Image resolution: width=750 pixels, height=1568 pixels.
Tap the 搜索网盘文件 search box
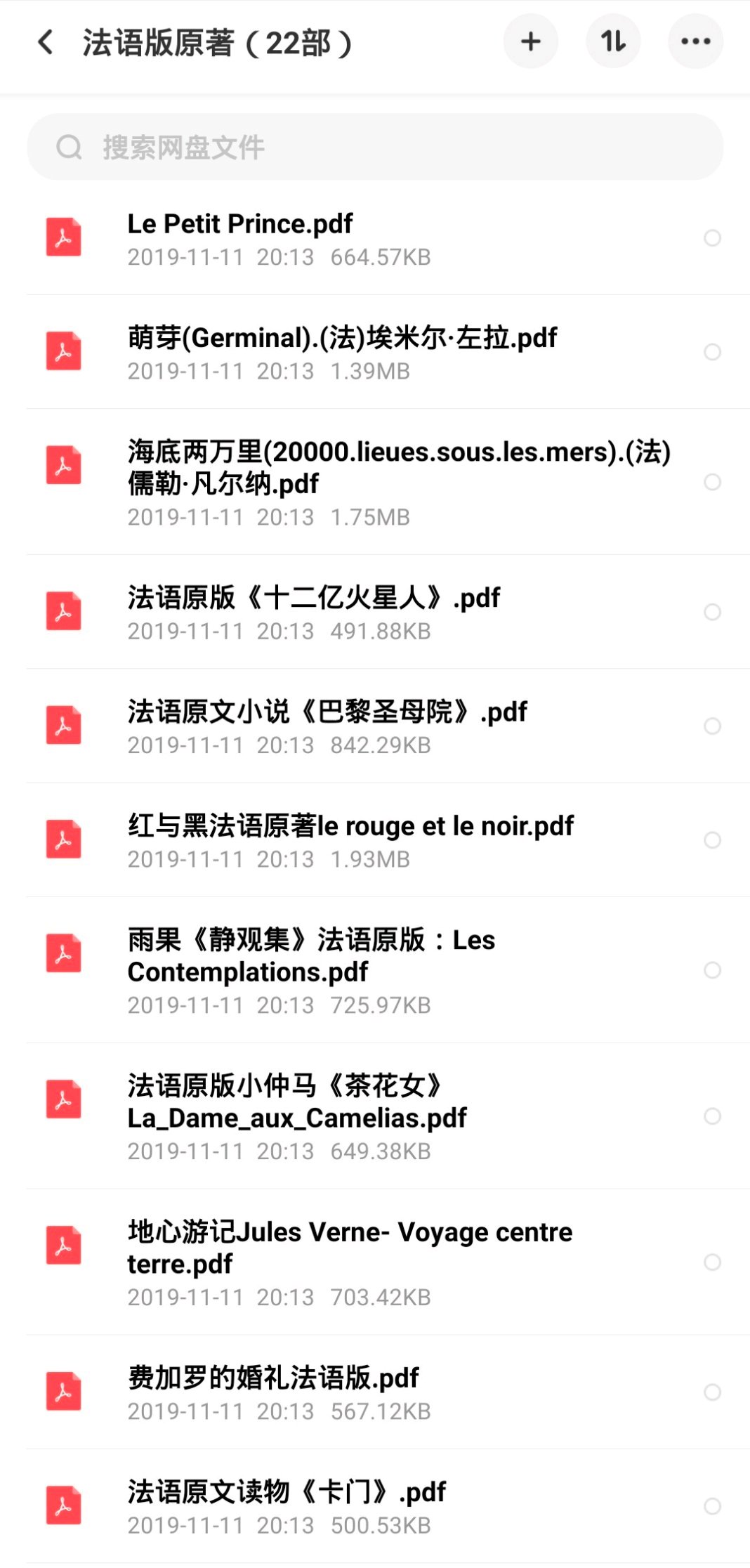coord(375,147)
